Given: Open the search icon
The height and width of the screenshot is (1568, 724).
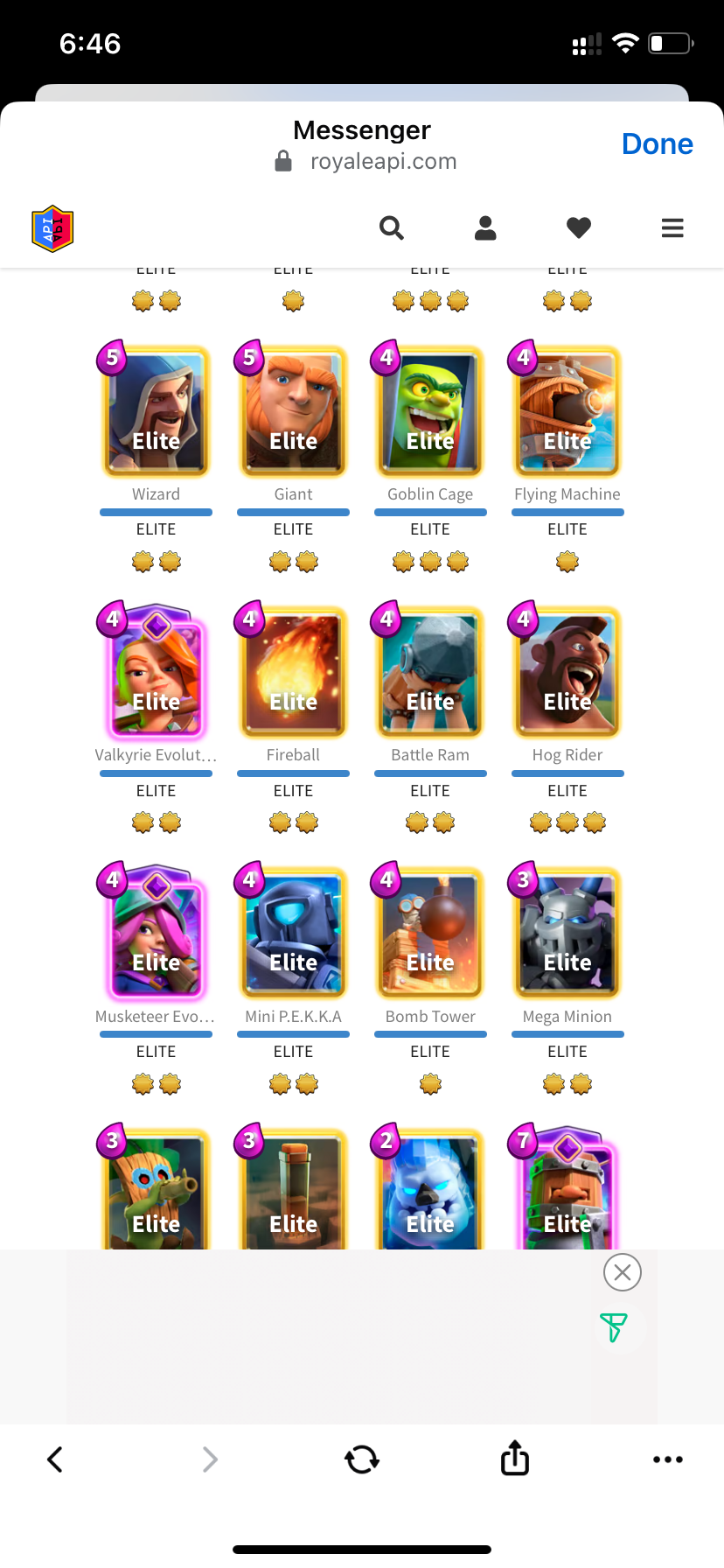Looking at the screenshot, I should (392, 228).
